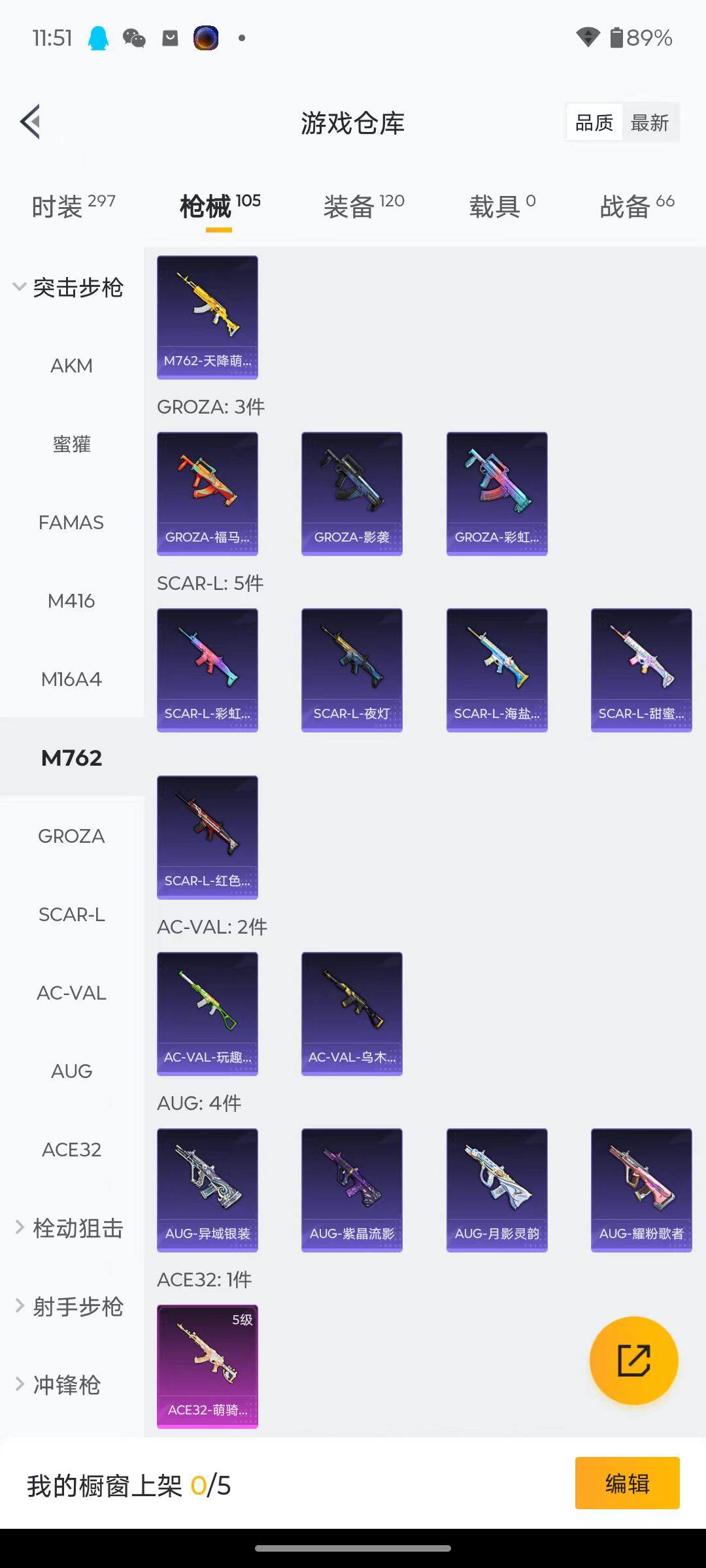View the AUG-月影灵韵 skin
Screen dimensions: 706x1568
coord(497,1190)
